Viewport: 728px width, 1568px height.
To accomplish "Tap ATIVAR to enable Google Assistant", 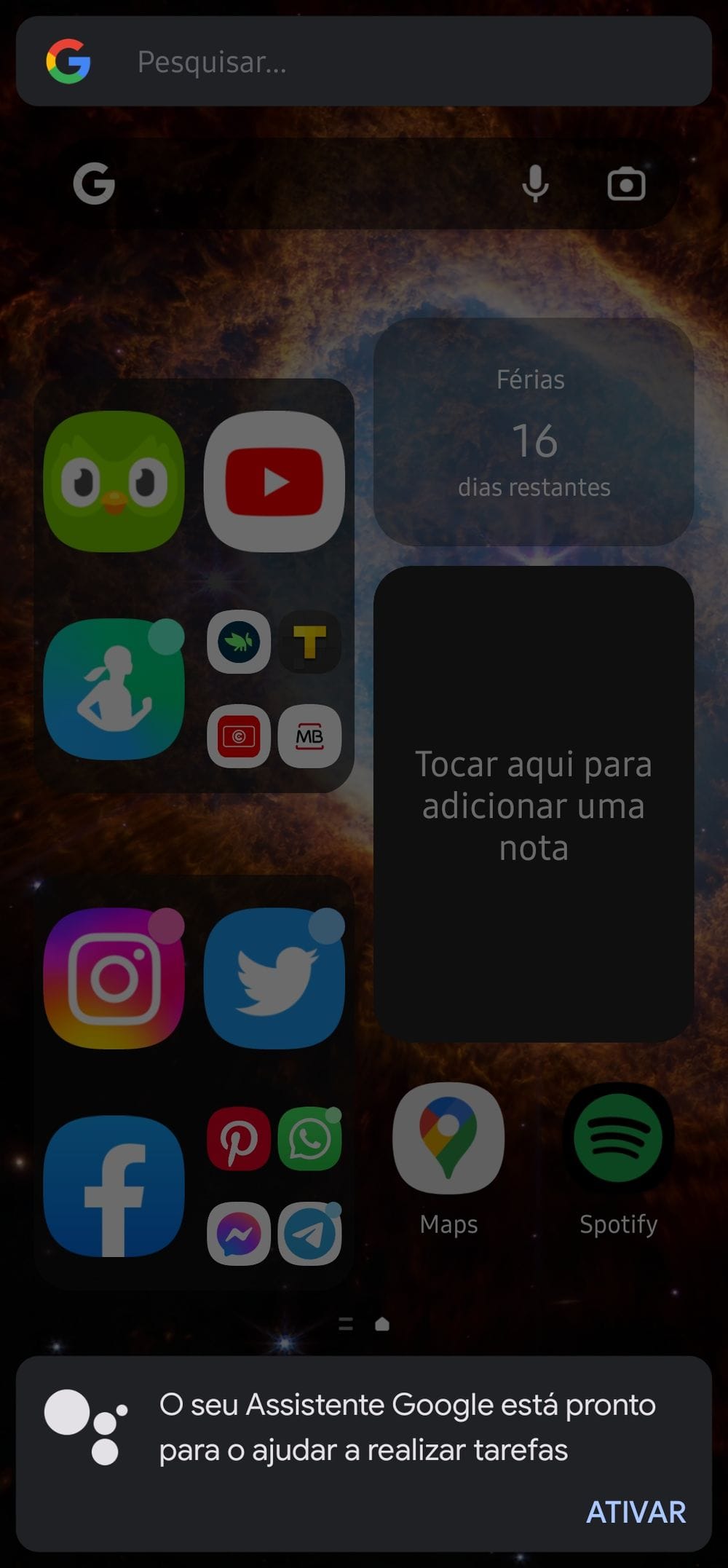I will [636, 1512].
